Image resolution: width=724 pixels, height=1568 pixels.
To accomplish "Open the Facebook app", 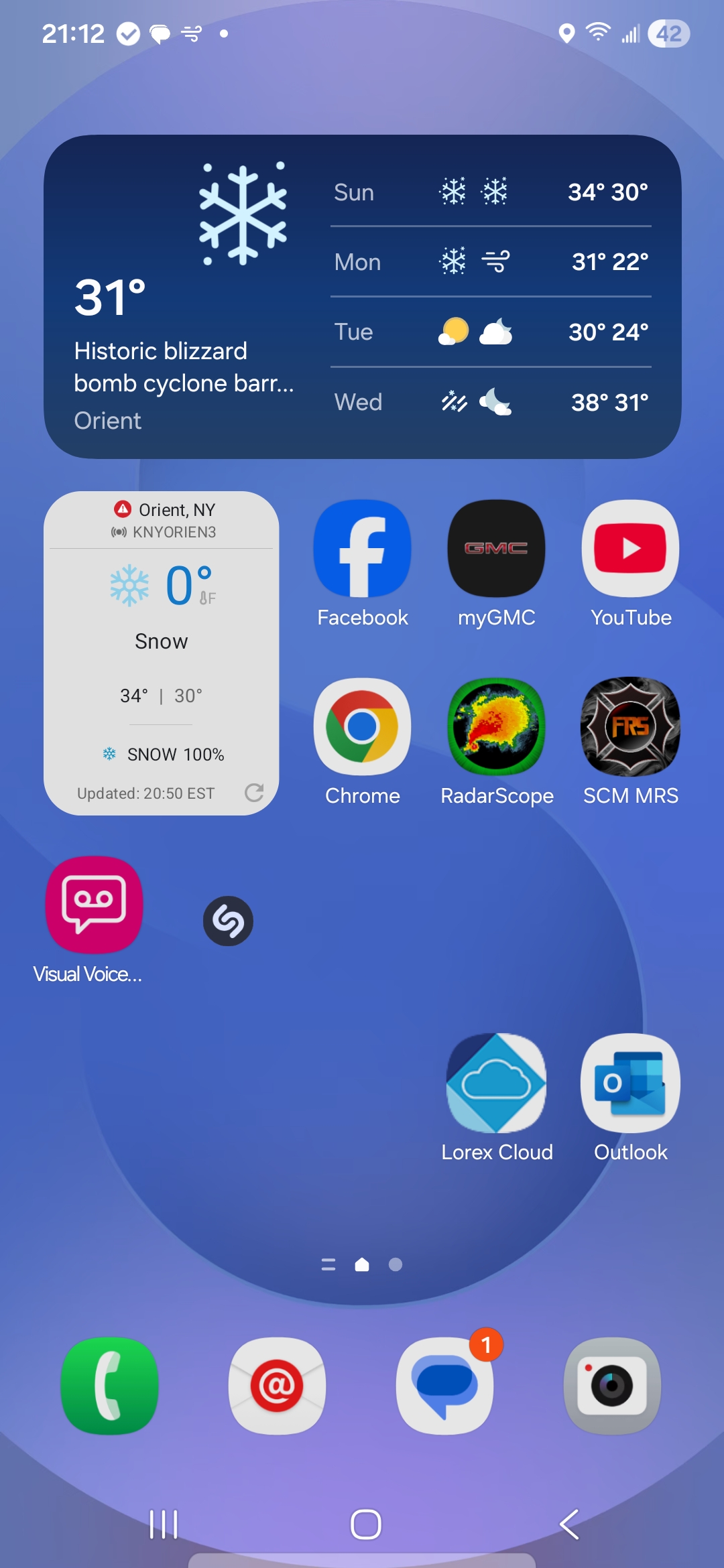I will [x=362, y=549].
